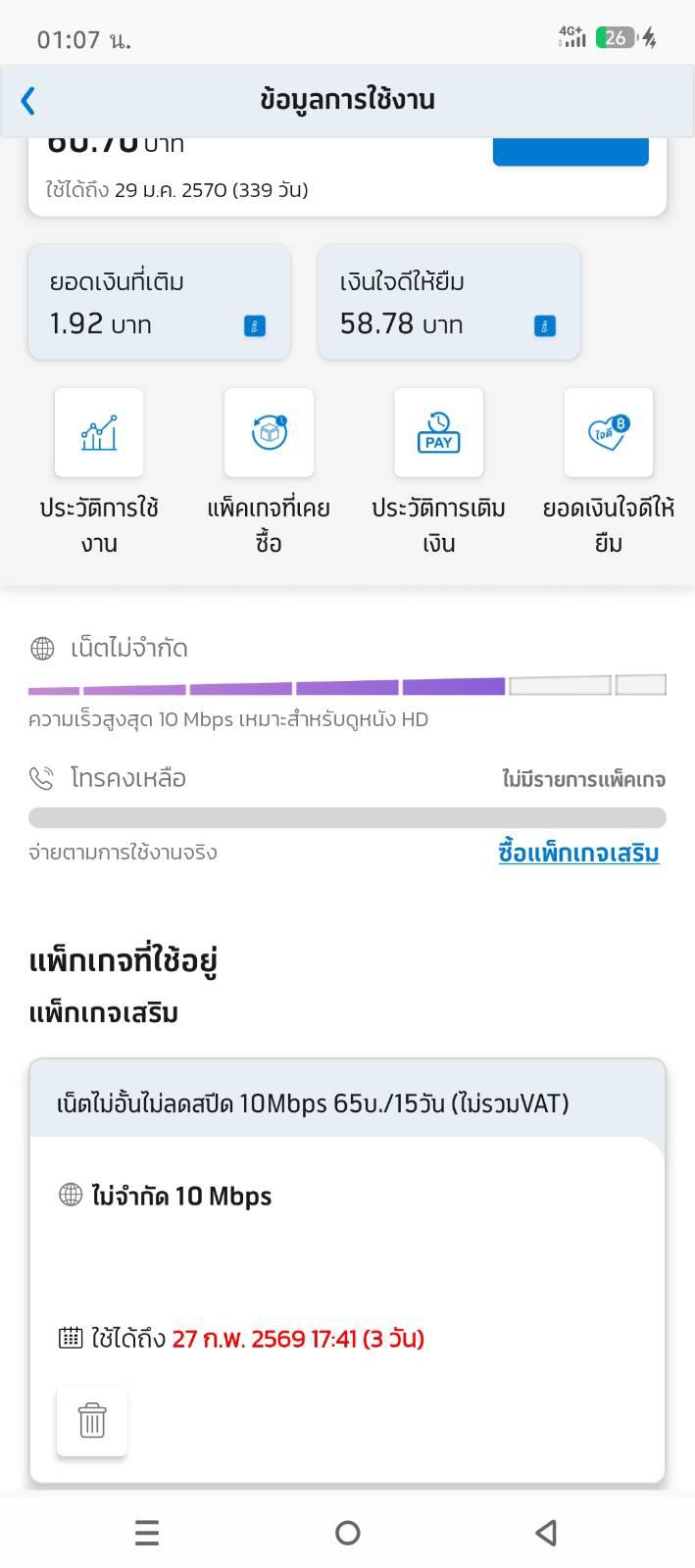The width and height of the screenshot is (695, 1568).
Task: Open info icon on เงินใจดีให้ยืม card
Action: coord(544,326)
